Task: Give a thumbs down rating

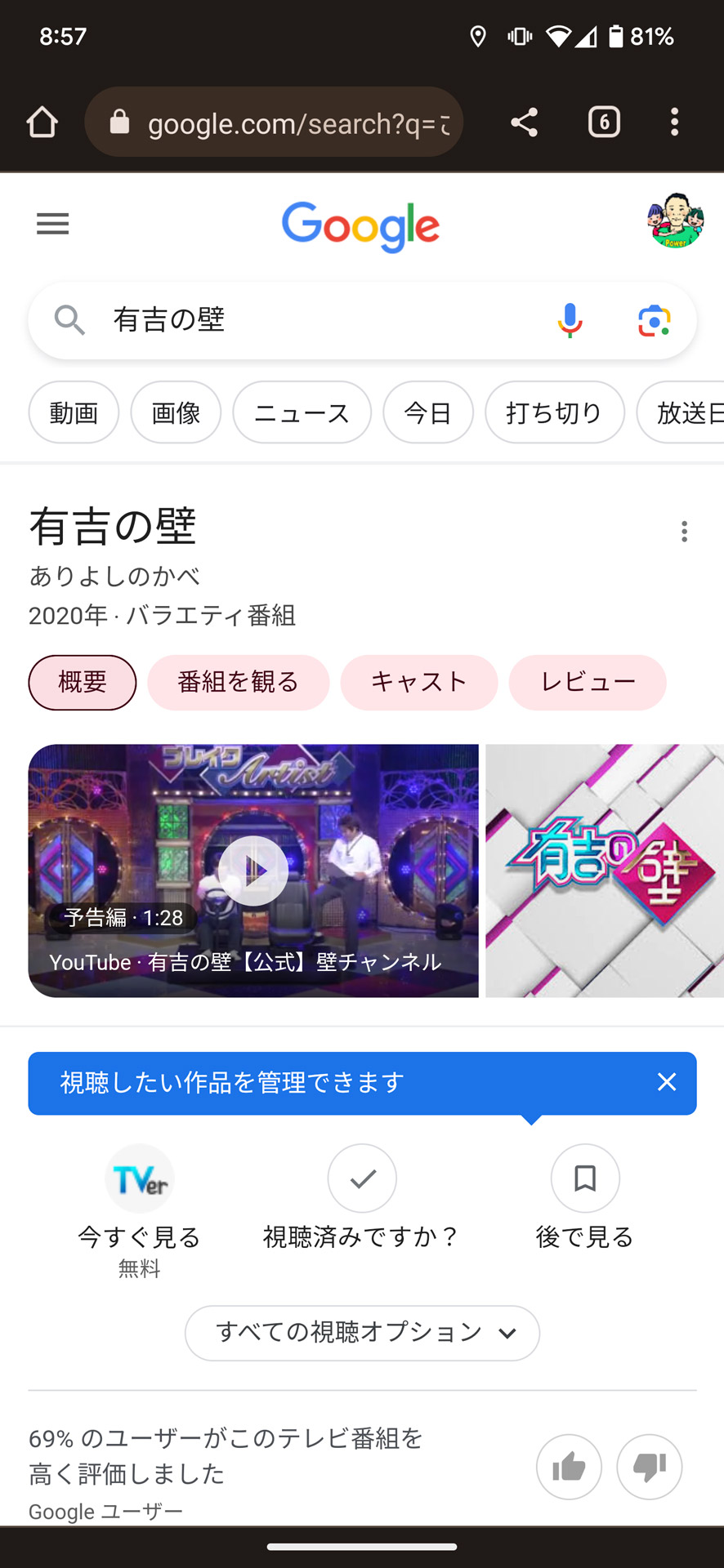Action: [649, 1468]
